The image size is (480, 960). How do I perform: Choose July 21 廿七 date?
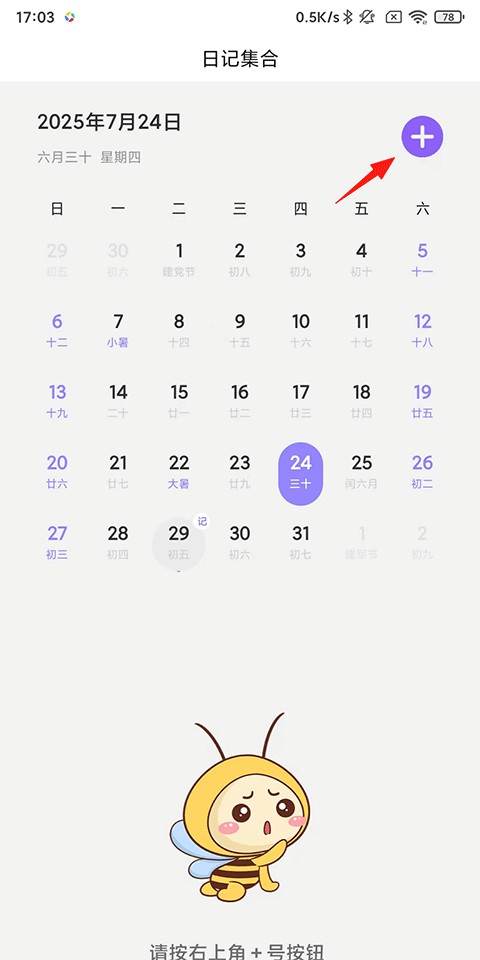pos(118,472)
